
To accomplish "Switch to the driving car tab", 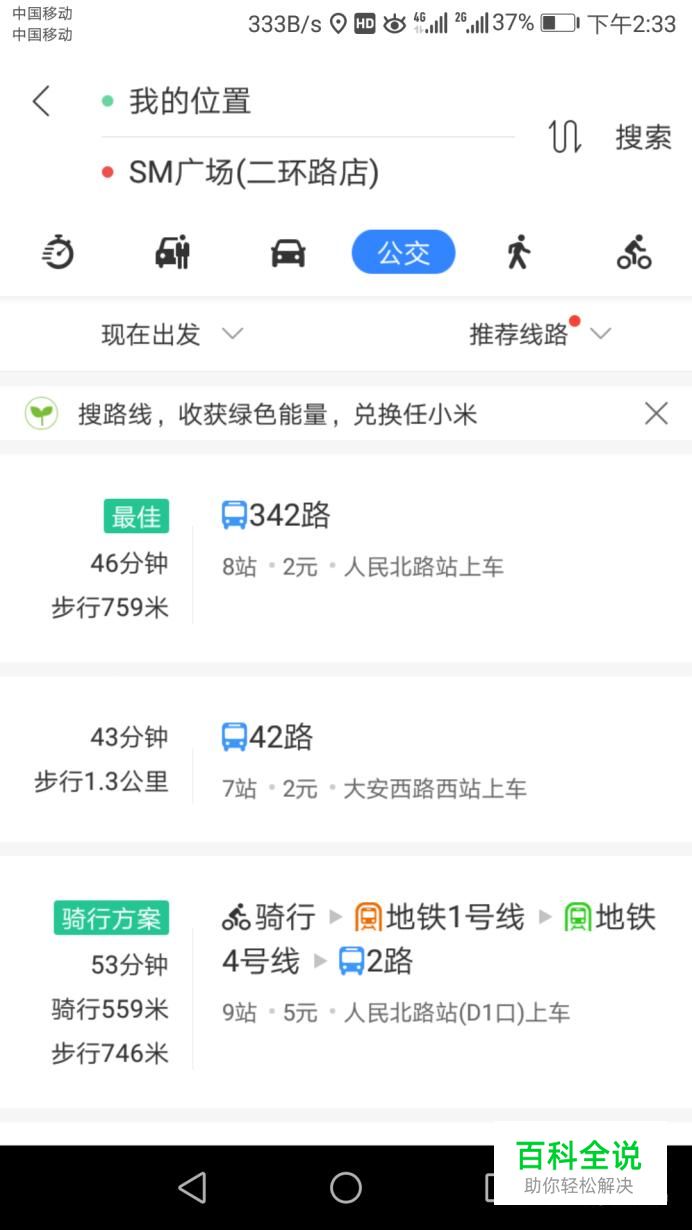I will pyautogui.click(x=288, y=253).
